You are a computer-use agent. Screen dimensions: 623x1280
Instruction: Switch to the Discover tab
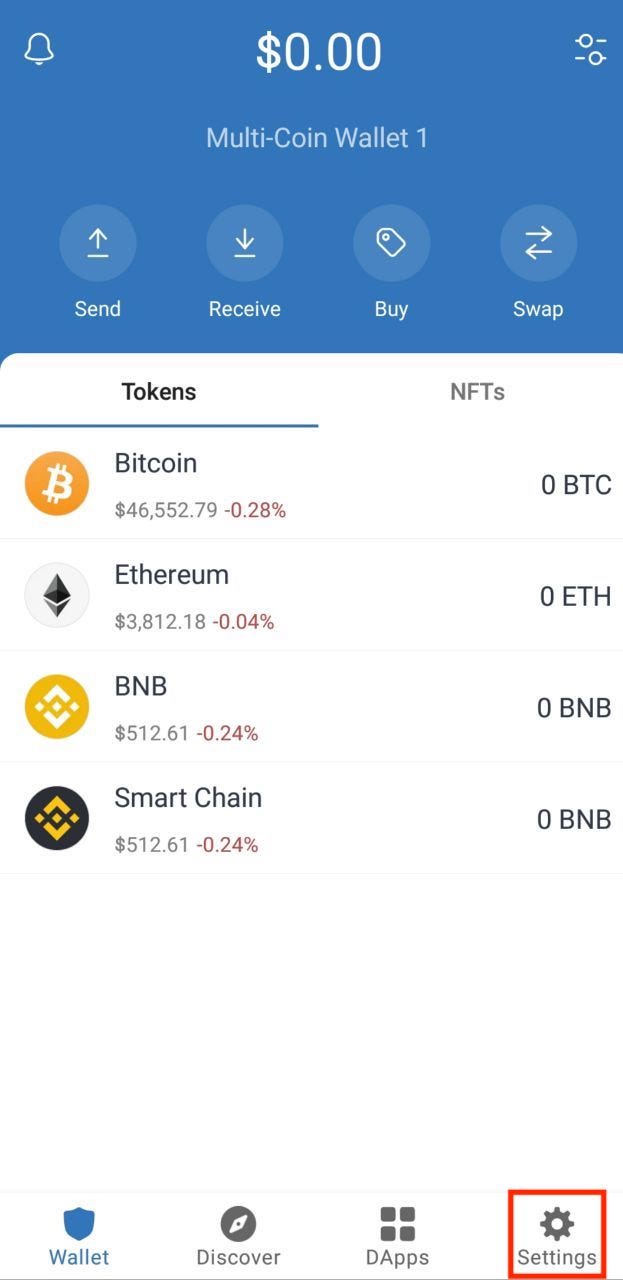[x=238, y=1236]
